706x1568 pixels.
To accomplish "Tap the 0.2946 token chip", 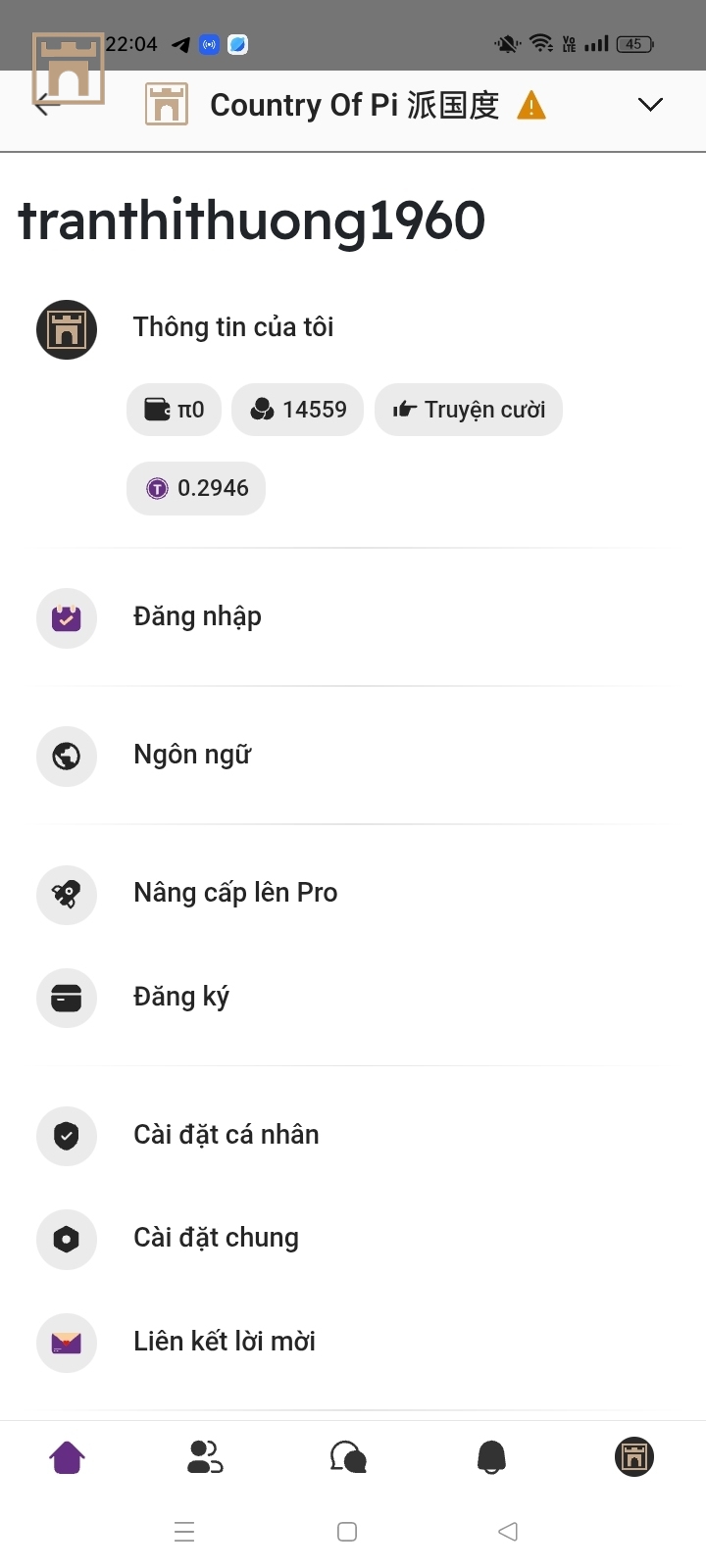I will [x=196, y=488].
